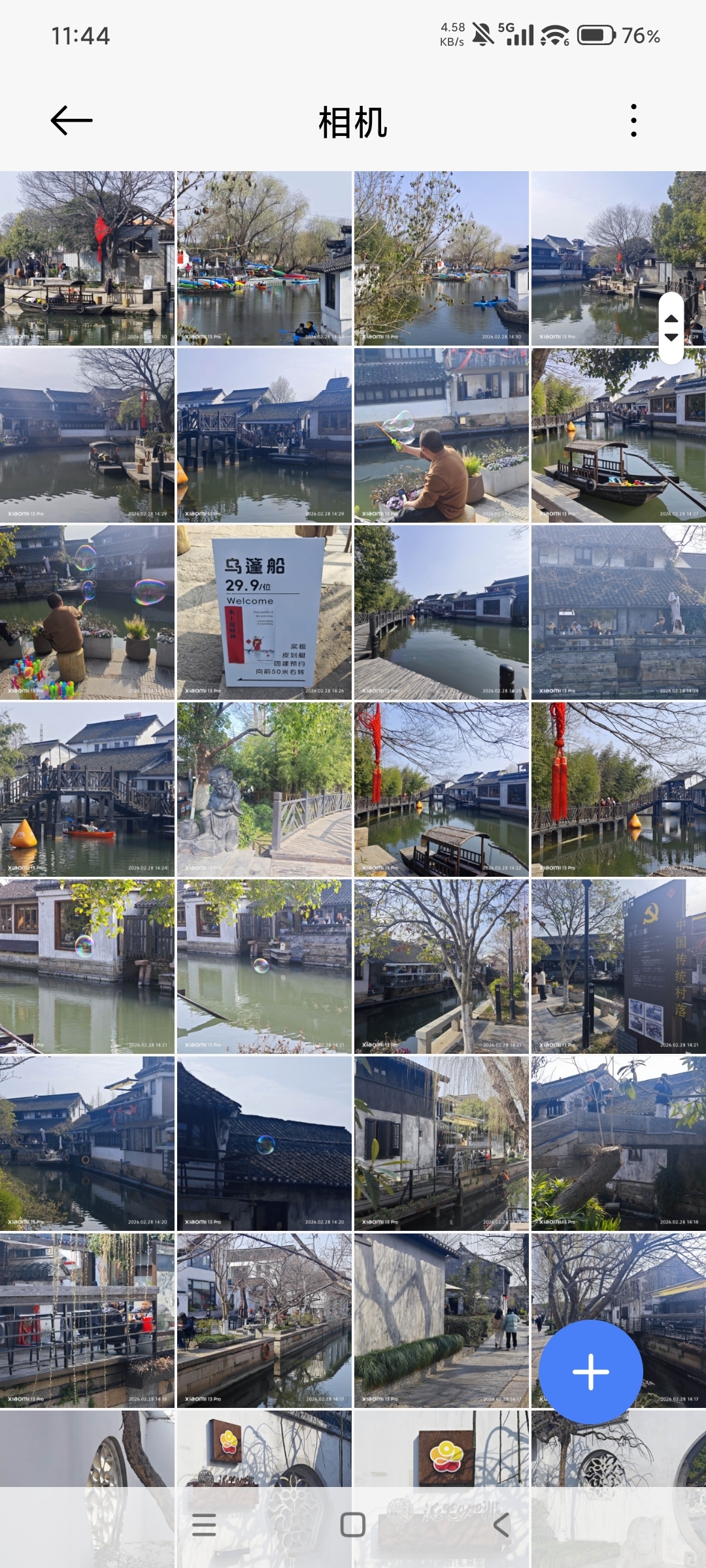Open the recent apps menu
Screen dimensions: 706x1568
pyautogui.click(x=204, y=1525)
